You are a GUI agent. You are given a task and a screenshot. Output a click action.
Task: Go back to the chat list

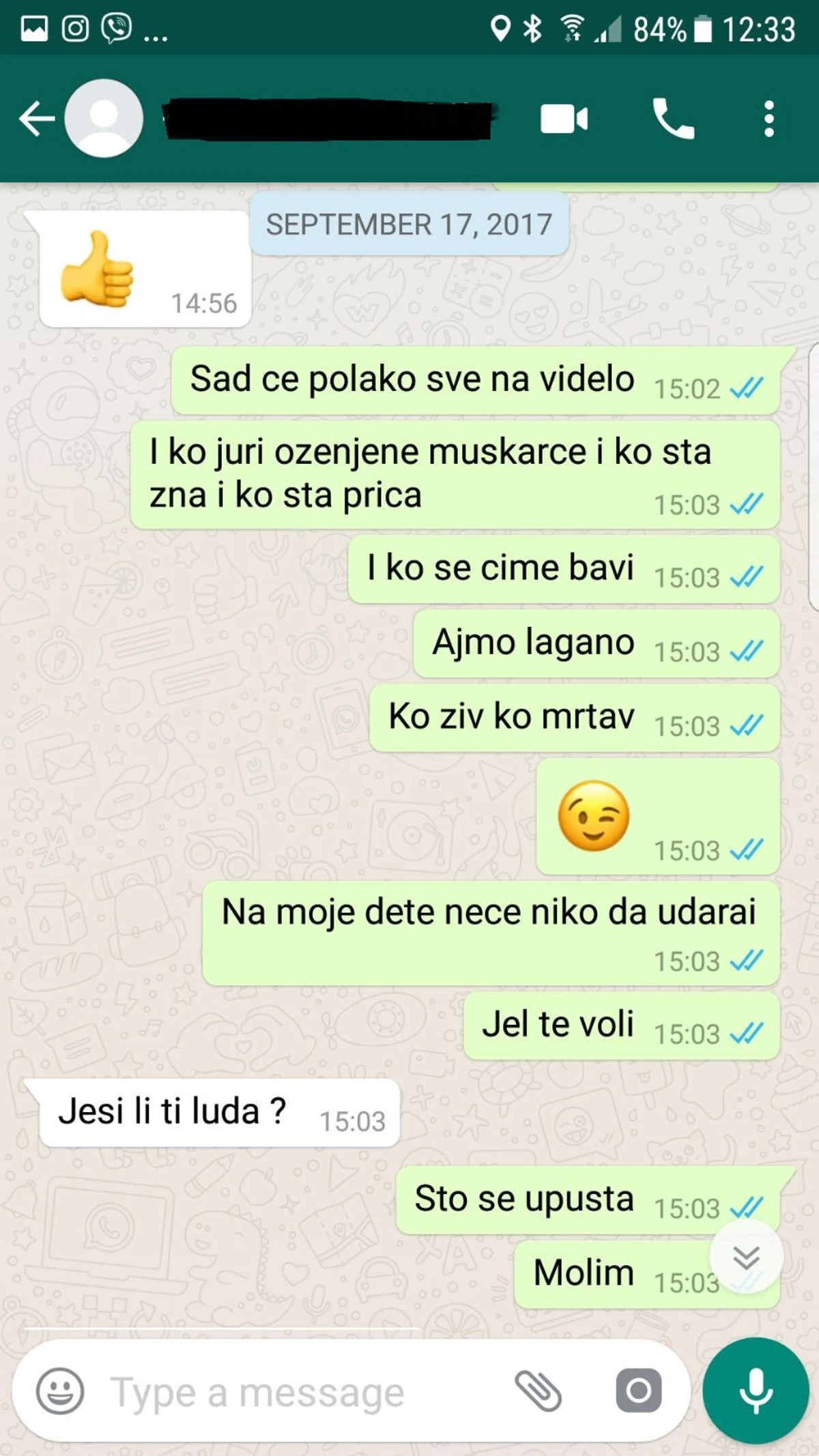(35, 119)
